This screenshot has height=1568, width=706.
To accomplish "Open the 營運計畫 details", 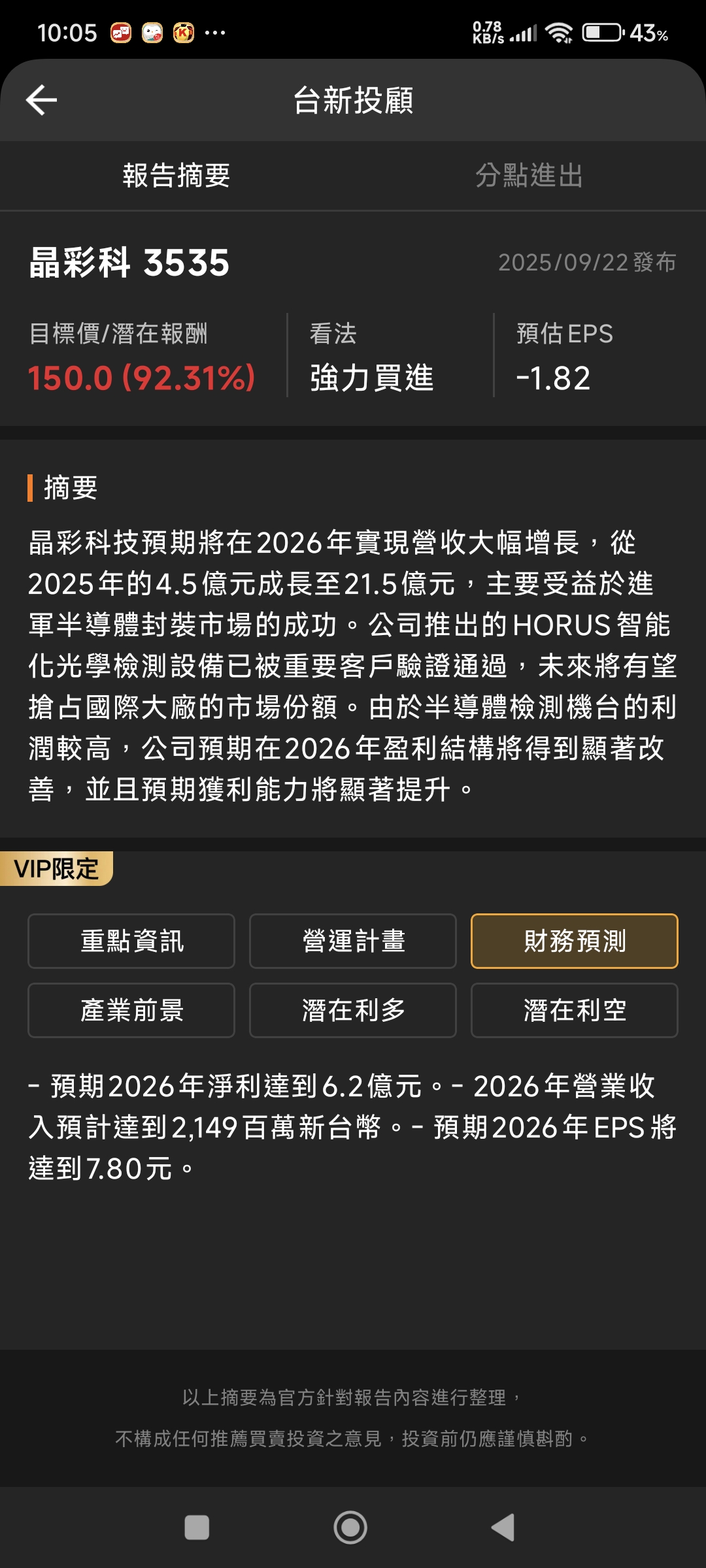I will (x=352, y=941).
